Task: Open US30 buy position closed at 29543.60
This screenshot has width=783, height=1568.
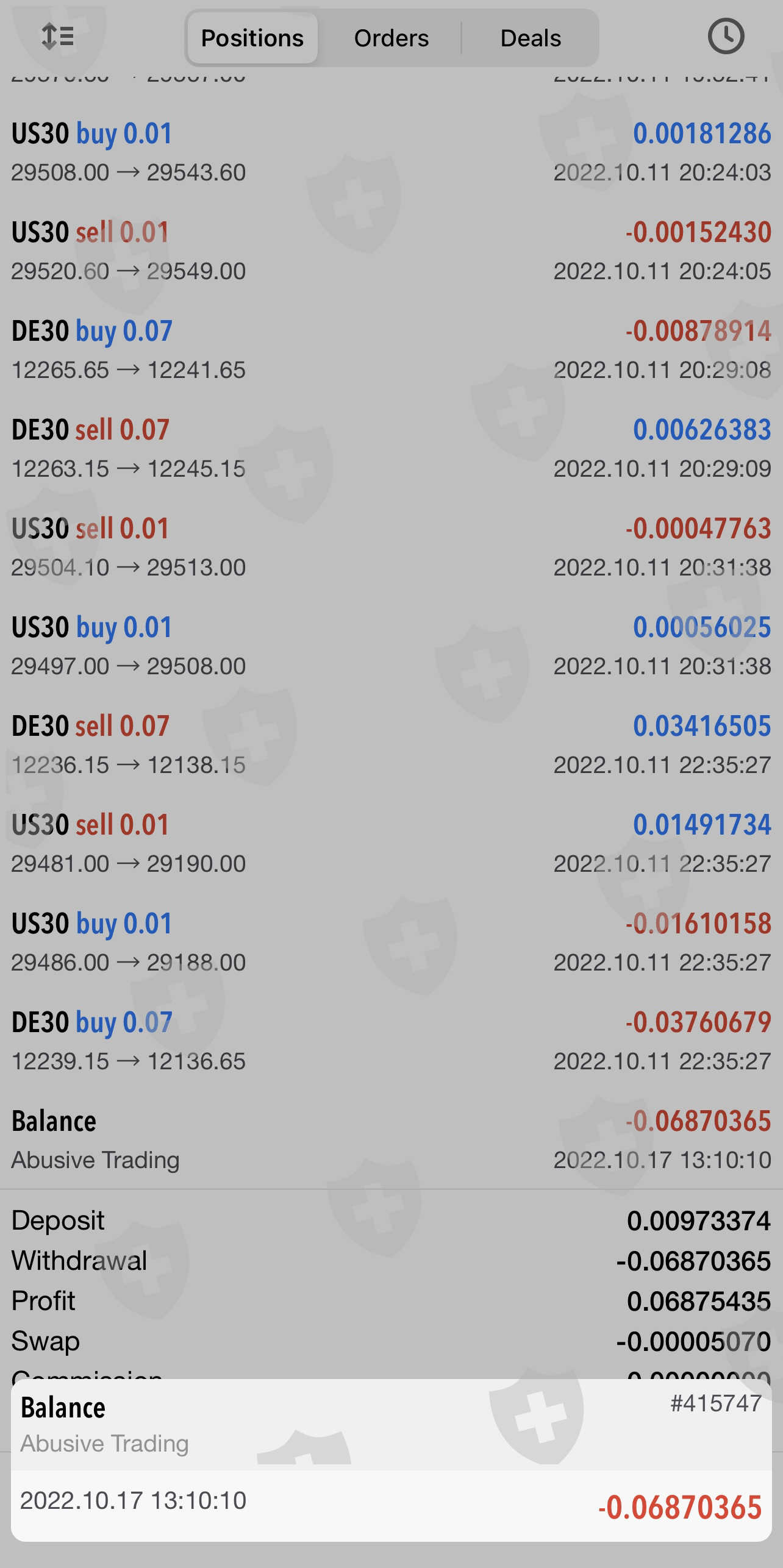Action: 390,152
